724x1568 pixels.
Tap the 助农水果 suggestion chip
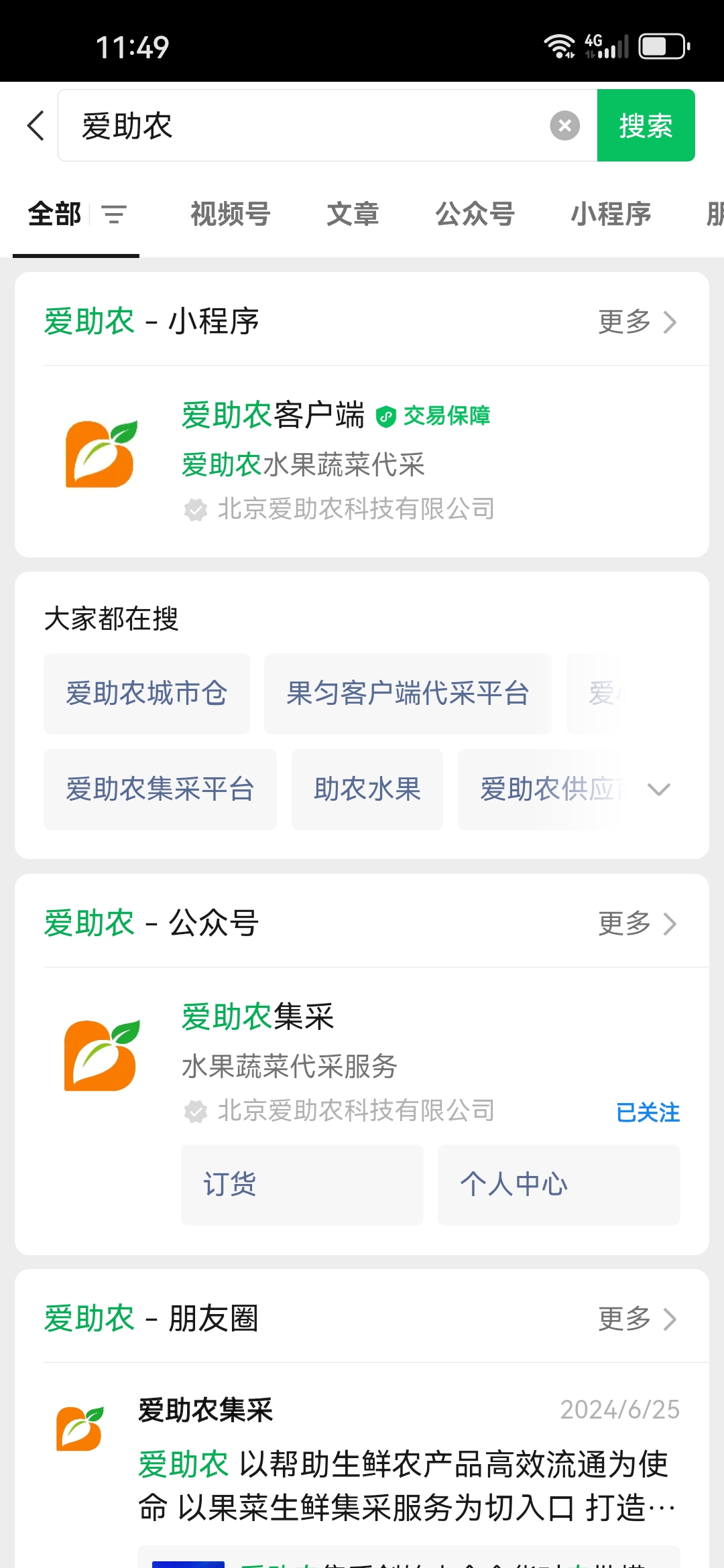367,789
